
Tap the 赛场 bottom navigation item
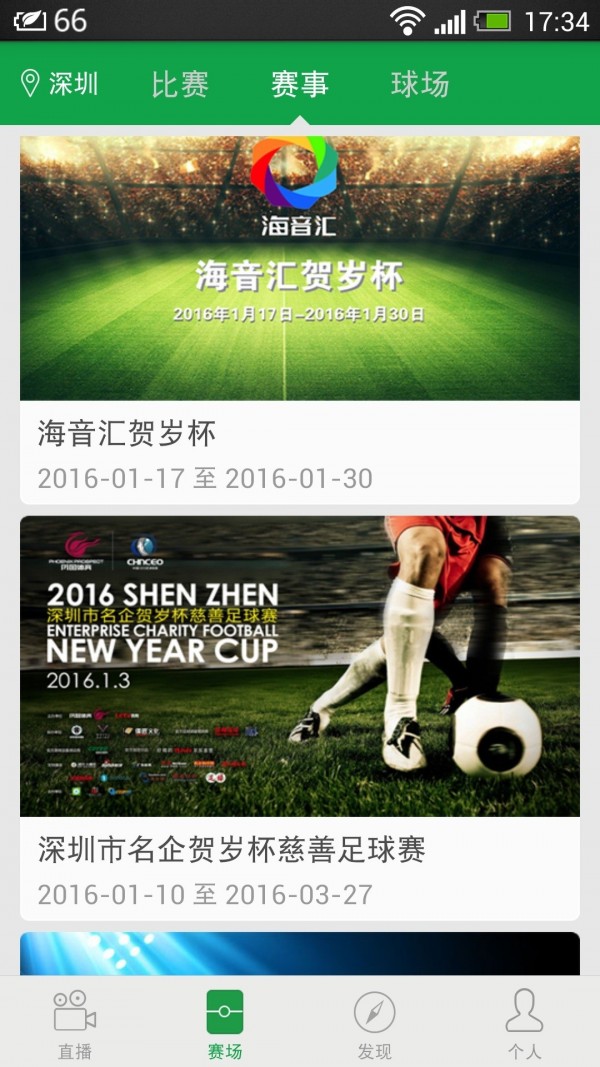(x=225, y=1023)
